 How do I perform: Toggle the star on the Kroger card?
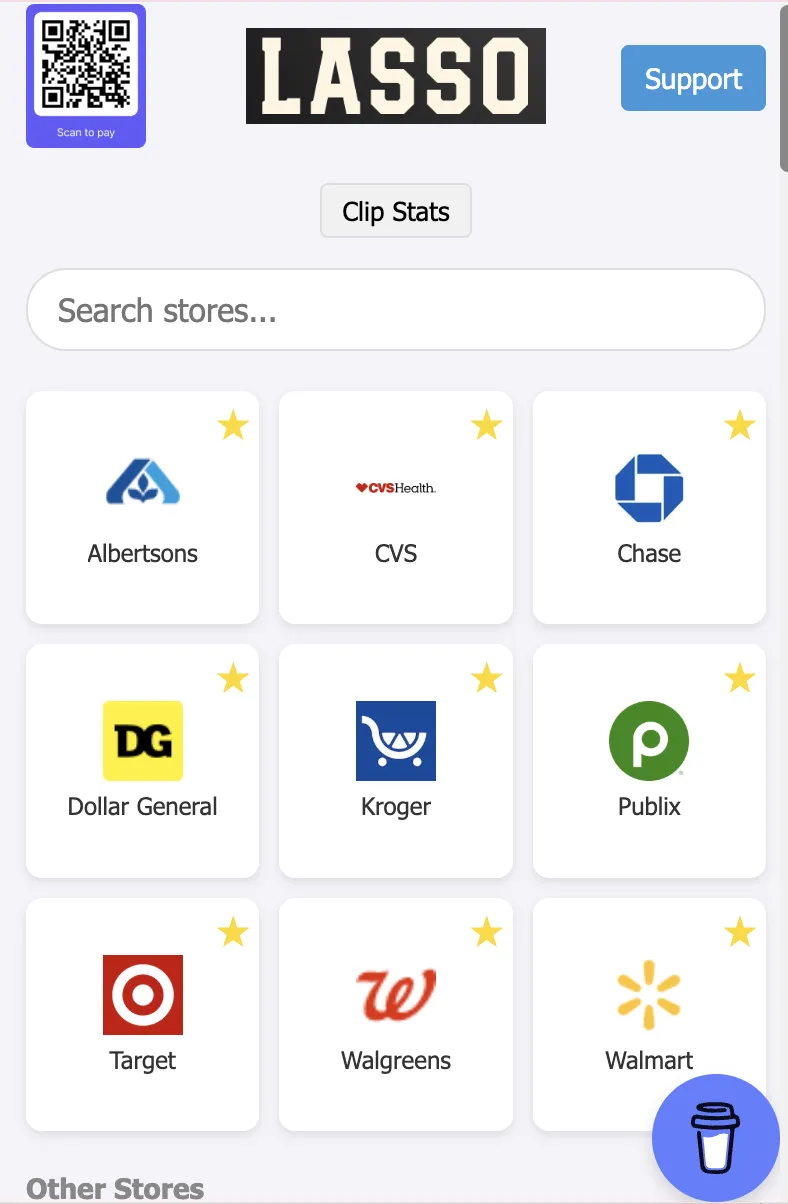pyautogui.click(x=486, y=679)
